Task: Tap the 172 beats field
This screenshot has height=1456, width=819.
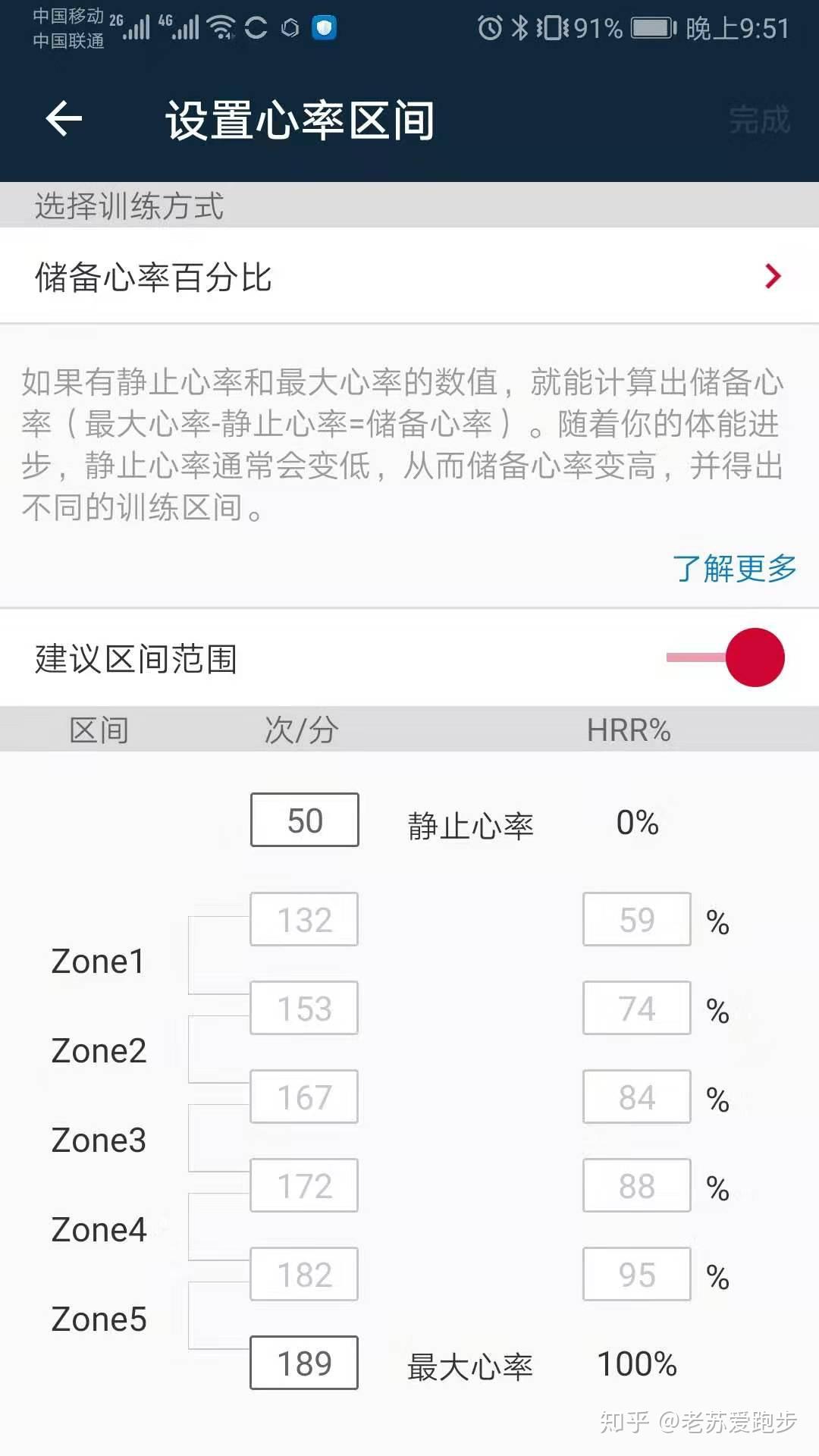Action: (305, 1186)
